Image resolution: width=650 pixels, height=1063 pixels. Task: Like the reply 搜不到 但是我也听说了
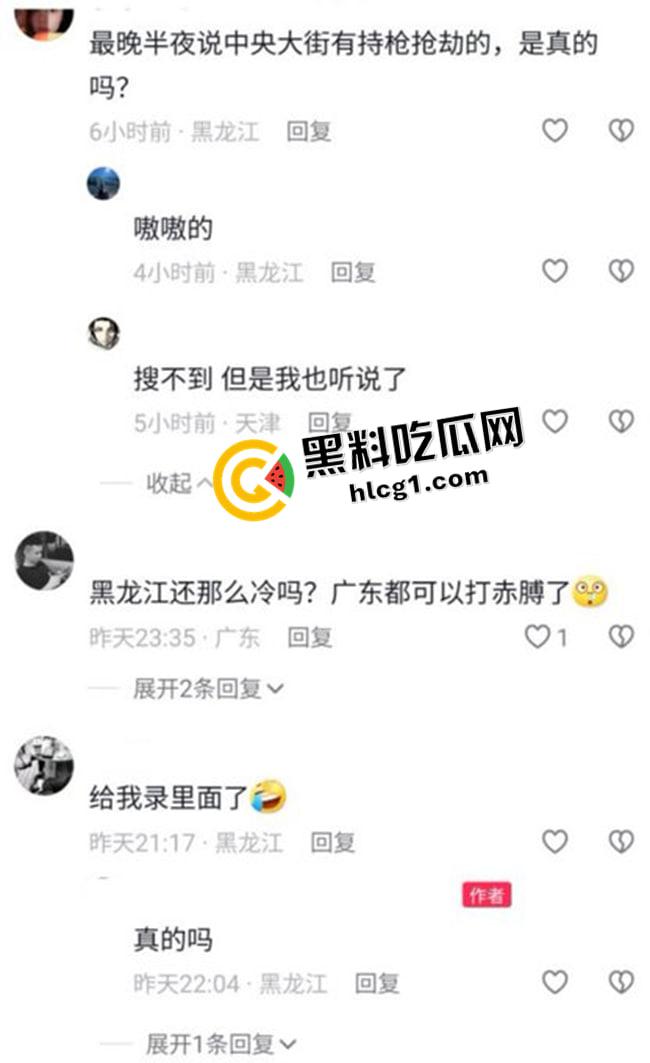(x=555, y=420)
